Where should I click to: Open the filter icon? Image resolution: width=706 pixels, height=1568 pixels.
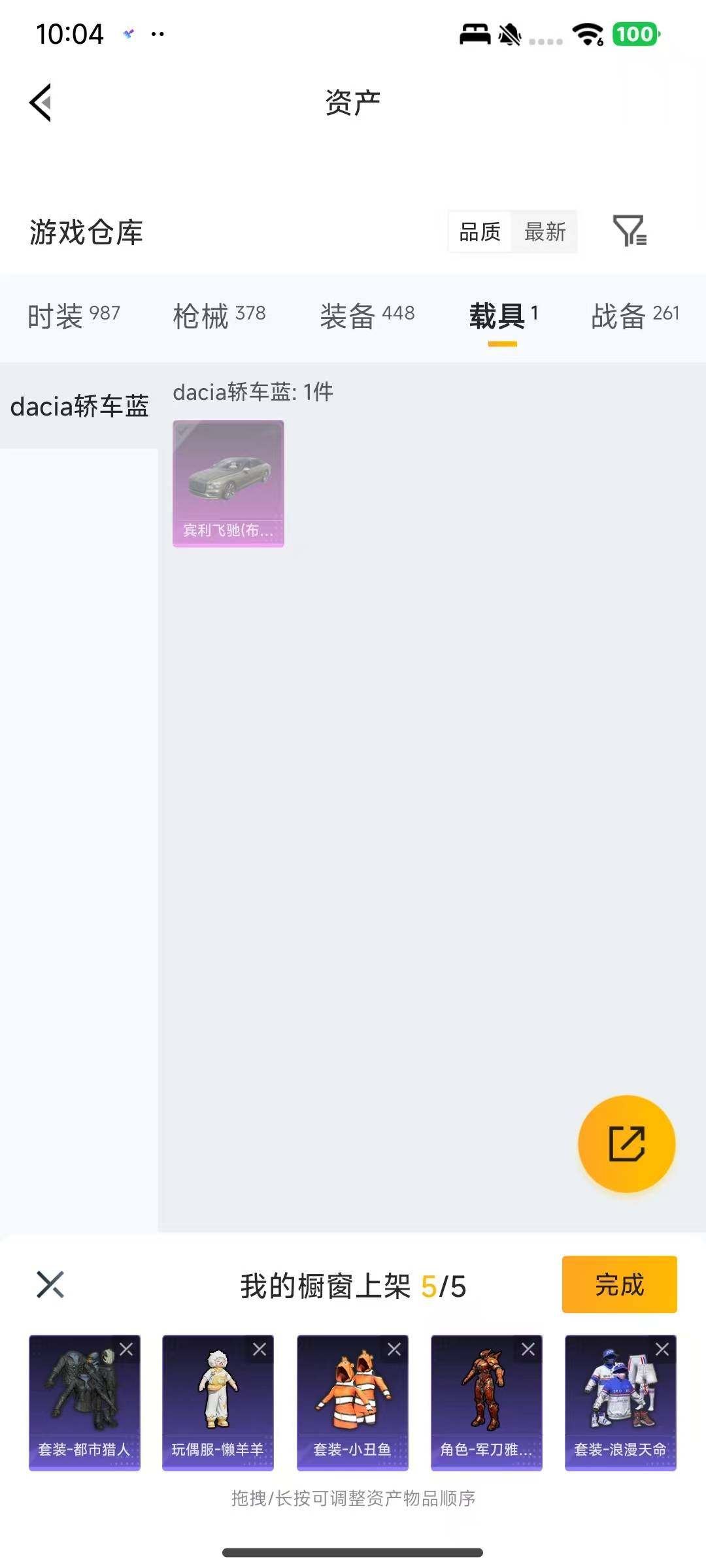tap(630, 231)
